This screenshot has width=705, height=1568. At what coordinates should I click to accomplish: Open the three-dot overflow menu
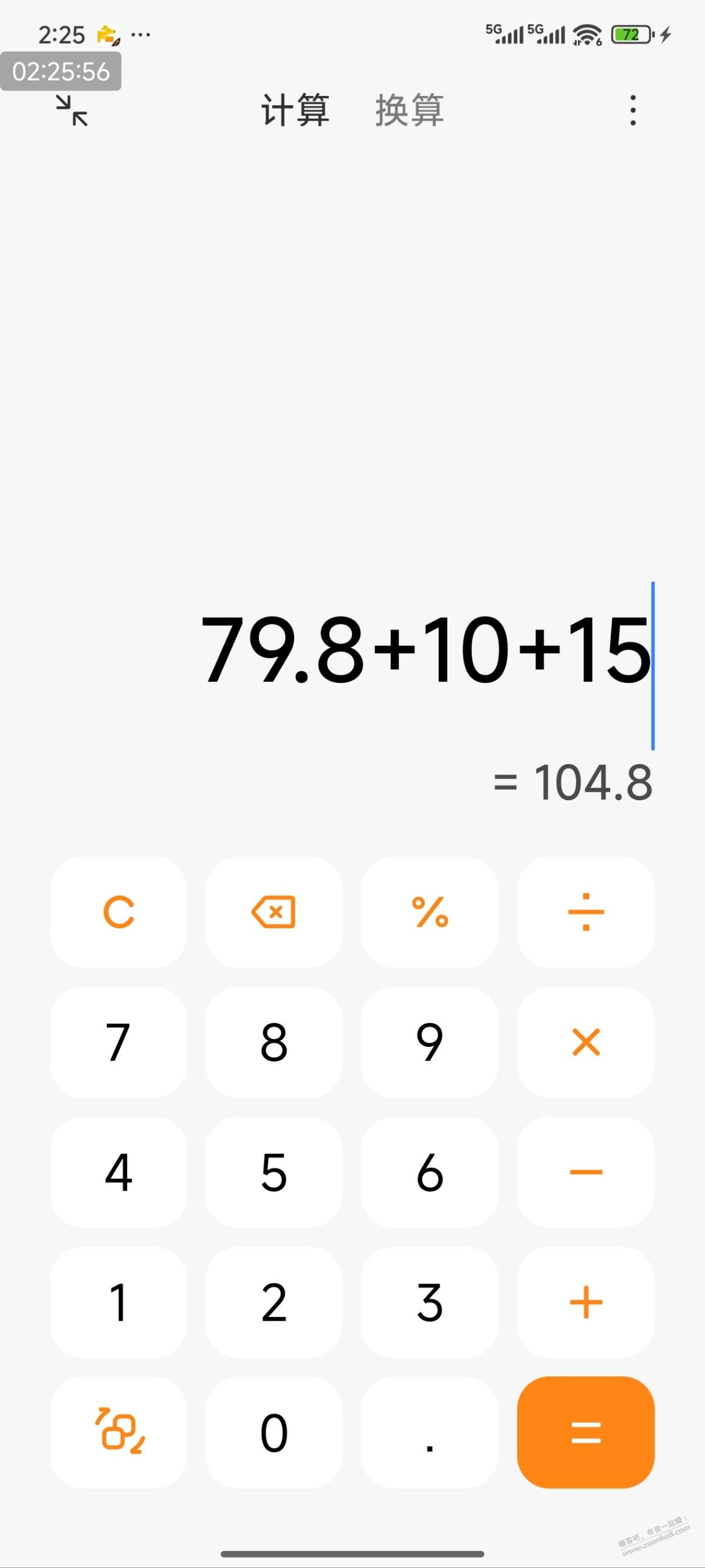pos(633,110)
